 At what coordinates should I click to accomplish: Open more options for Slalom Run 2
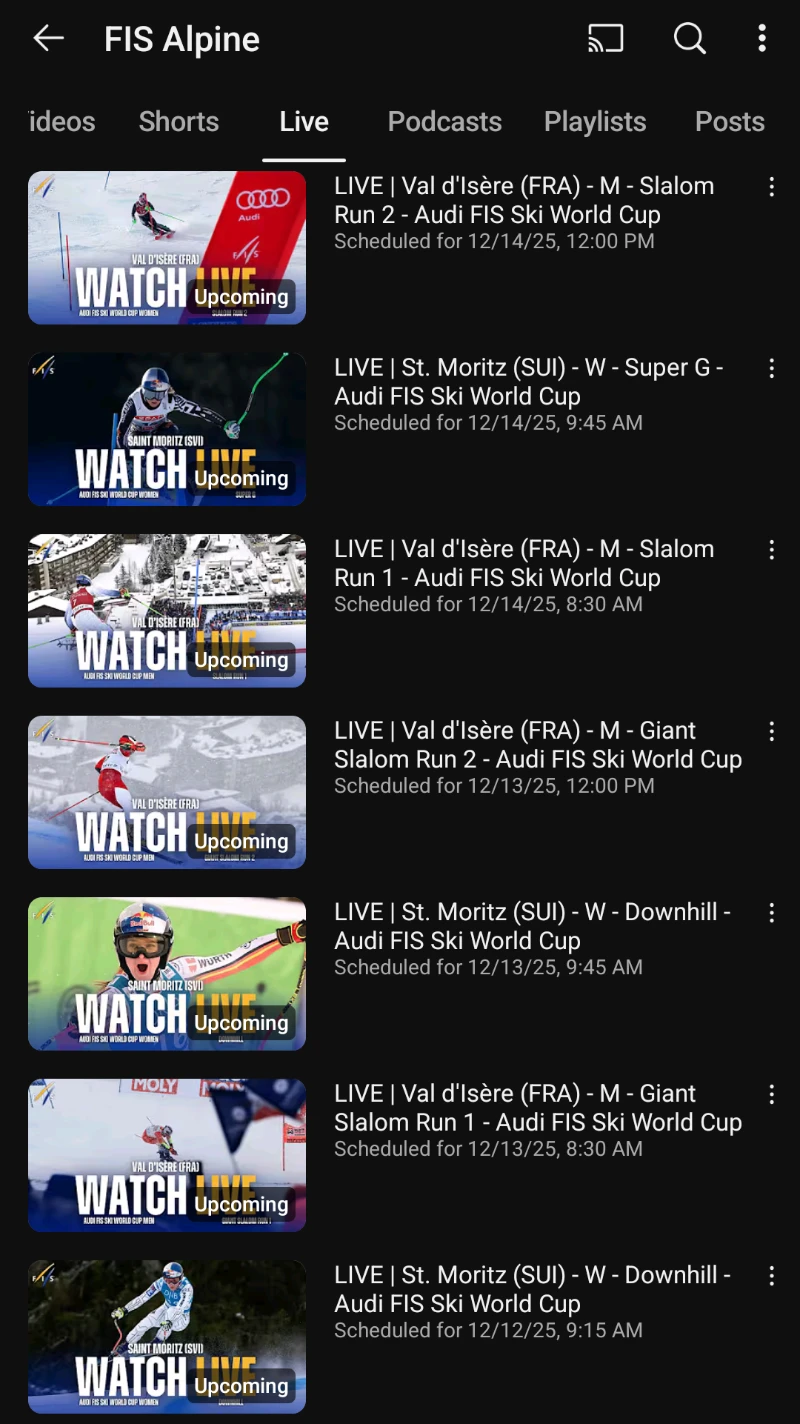click(x=771, y=187)
